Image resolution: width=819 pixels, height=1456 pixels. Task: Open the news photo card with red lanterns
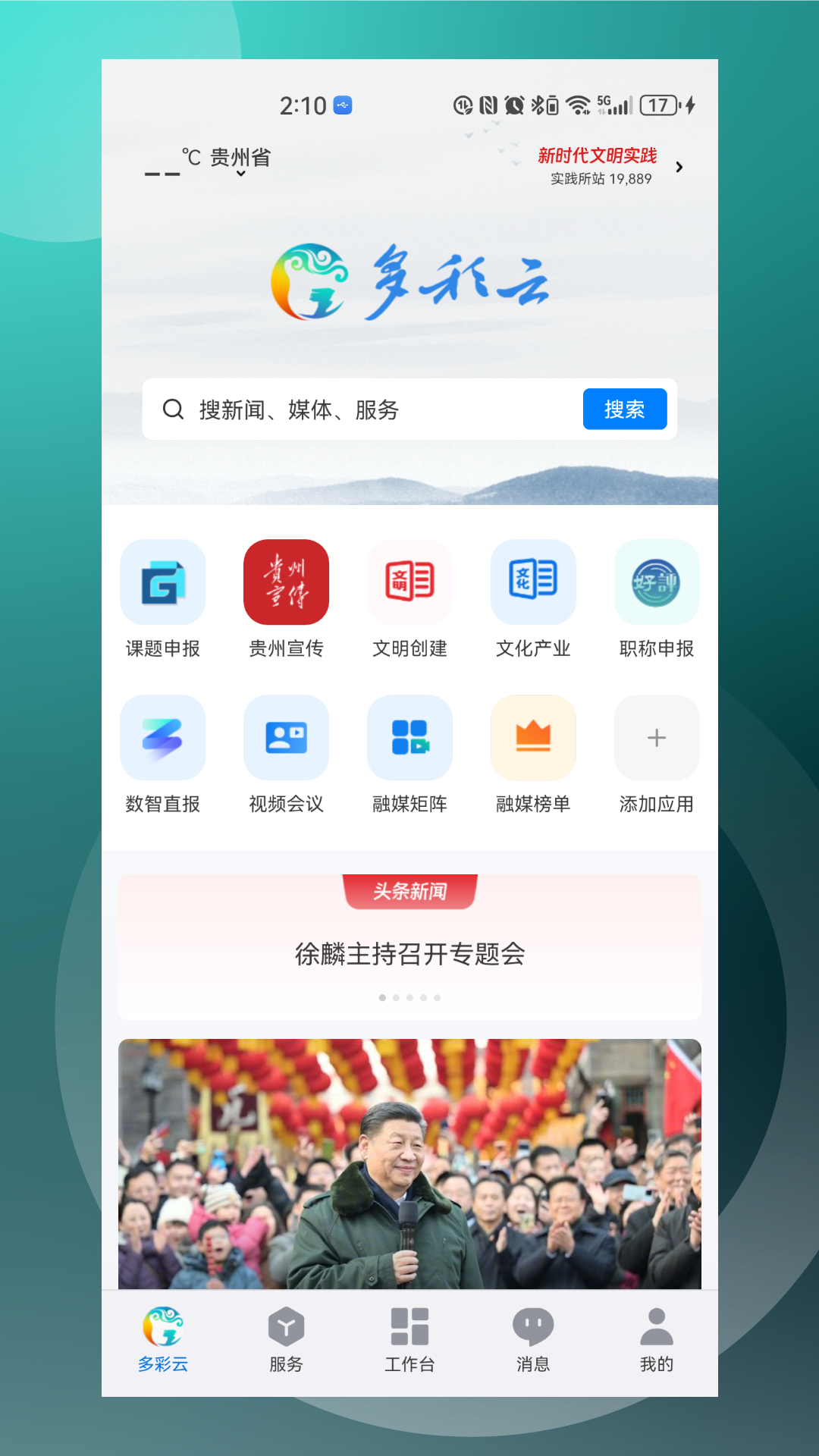[x=409, y=1164]
